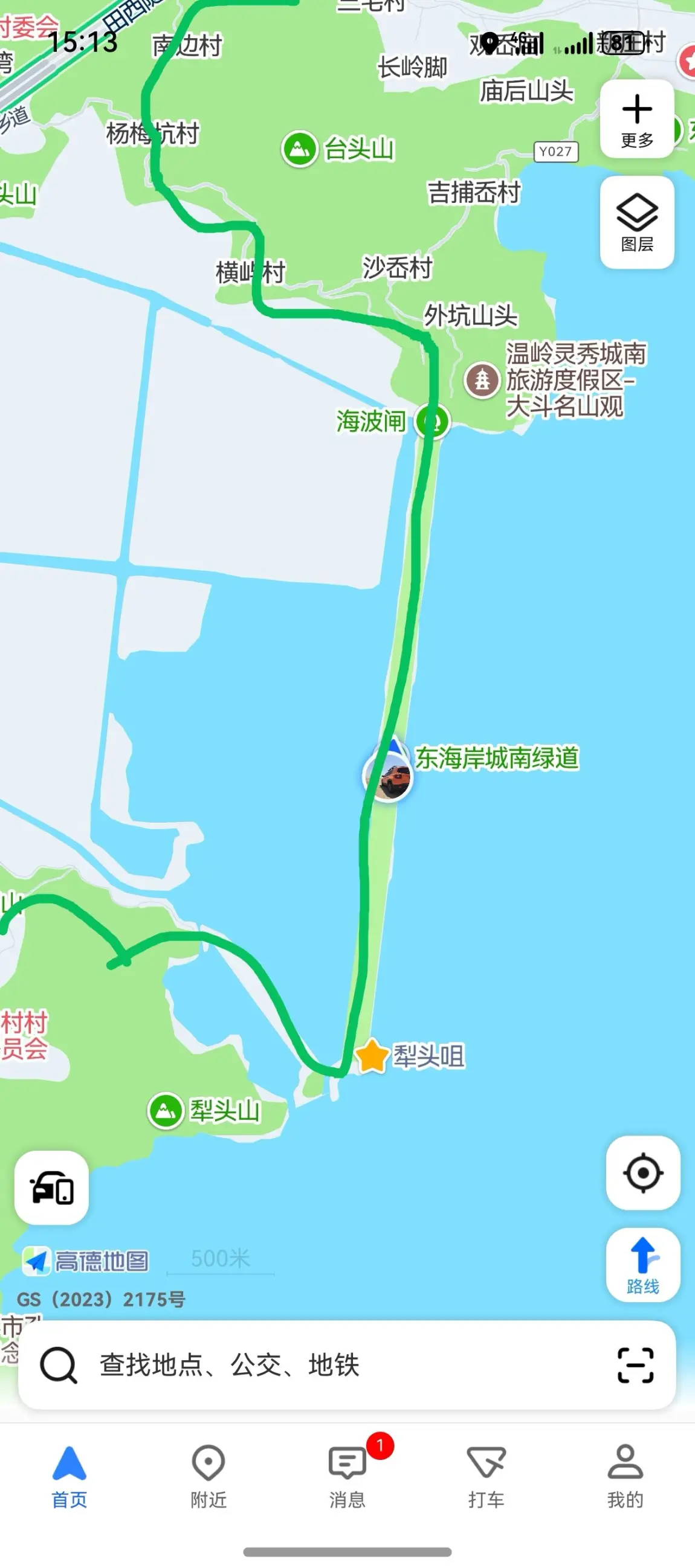The width and height of the screenshot is (695, 1568).
Task: Open the car-phone connection icon
Action: [52, 1187]
